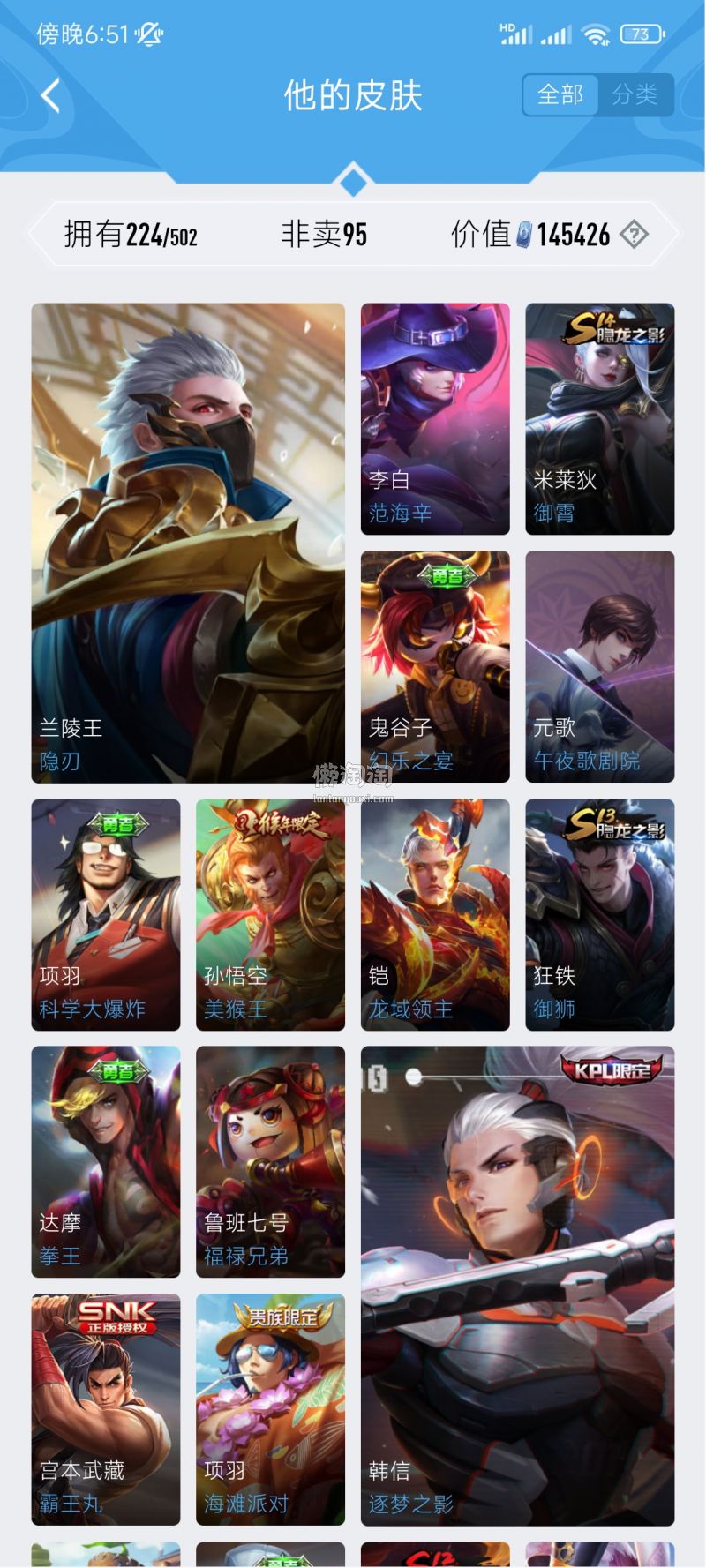The image size is (706, 1568).
Task: Switch to the 分类 tab
Action: click(x=635, y=94)
